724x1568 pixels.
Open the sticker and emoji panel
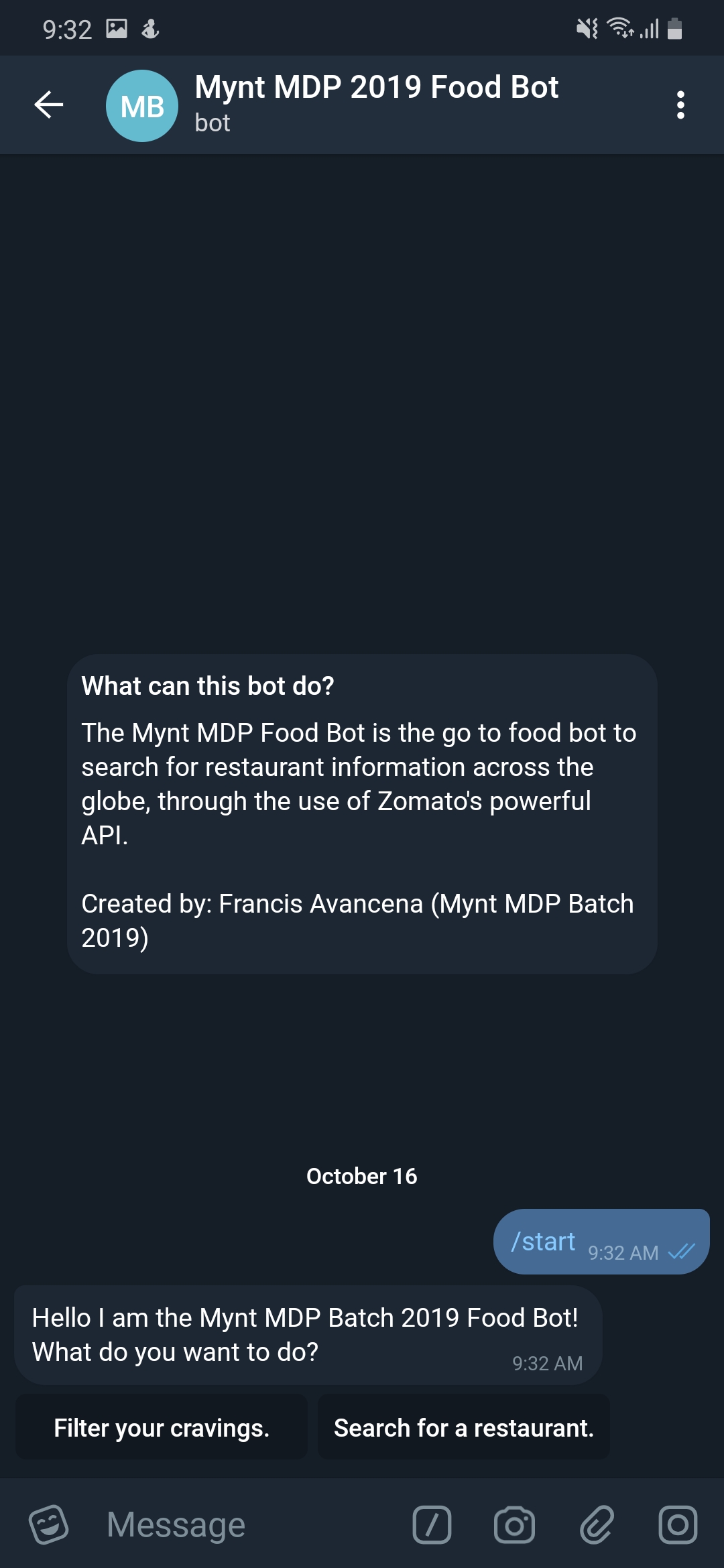49,1525
